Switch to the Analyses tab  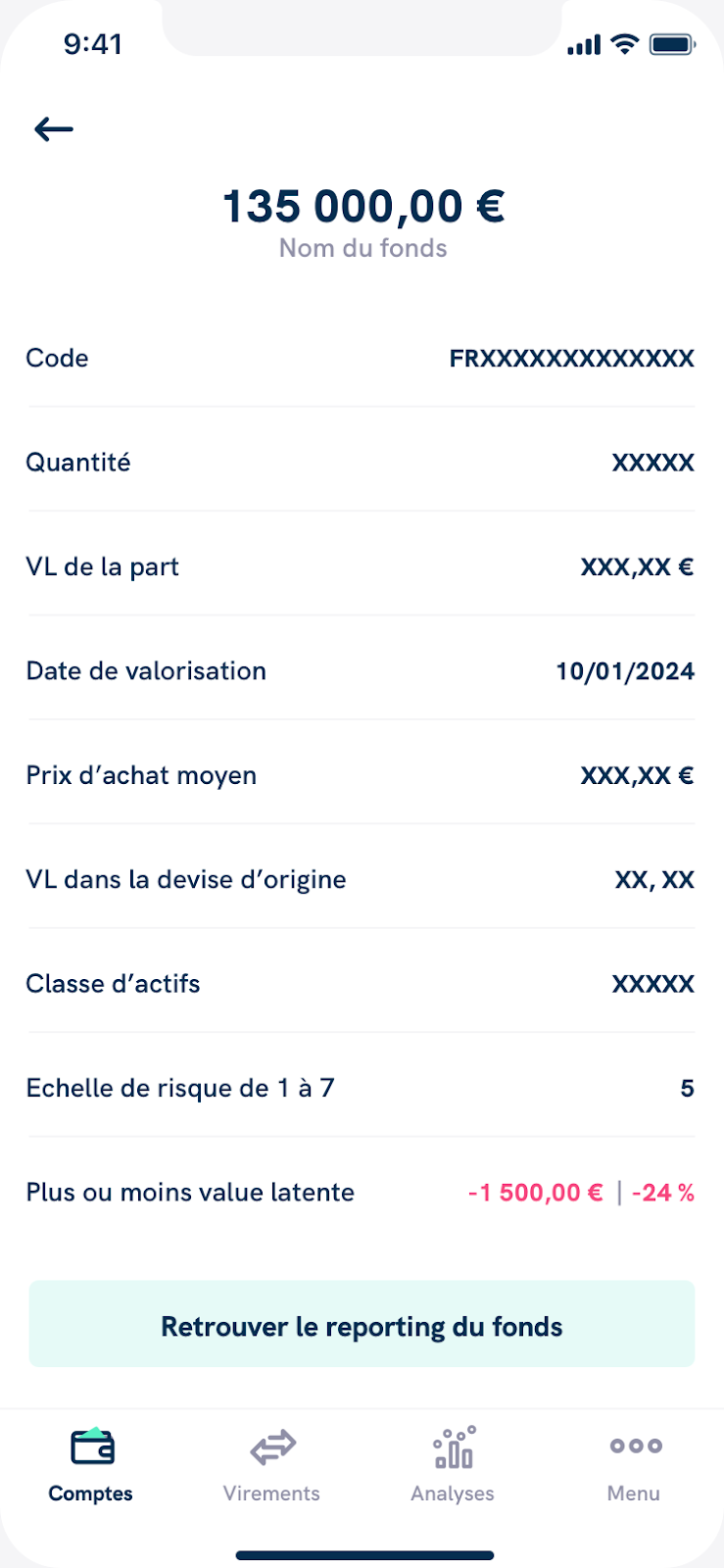coord(453,1465)
